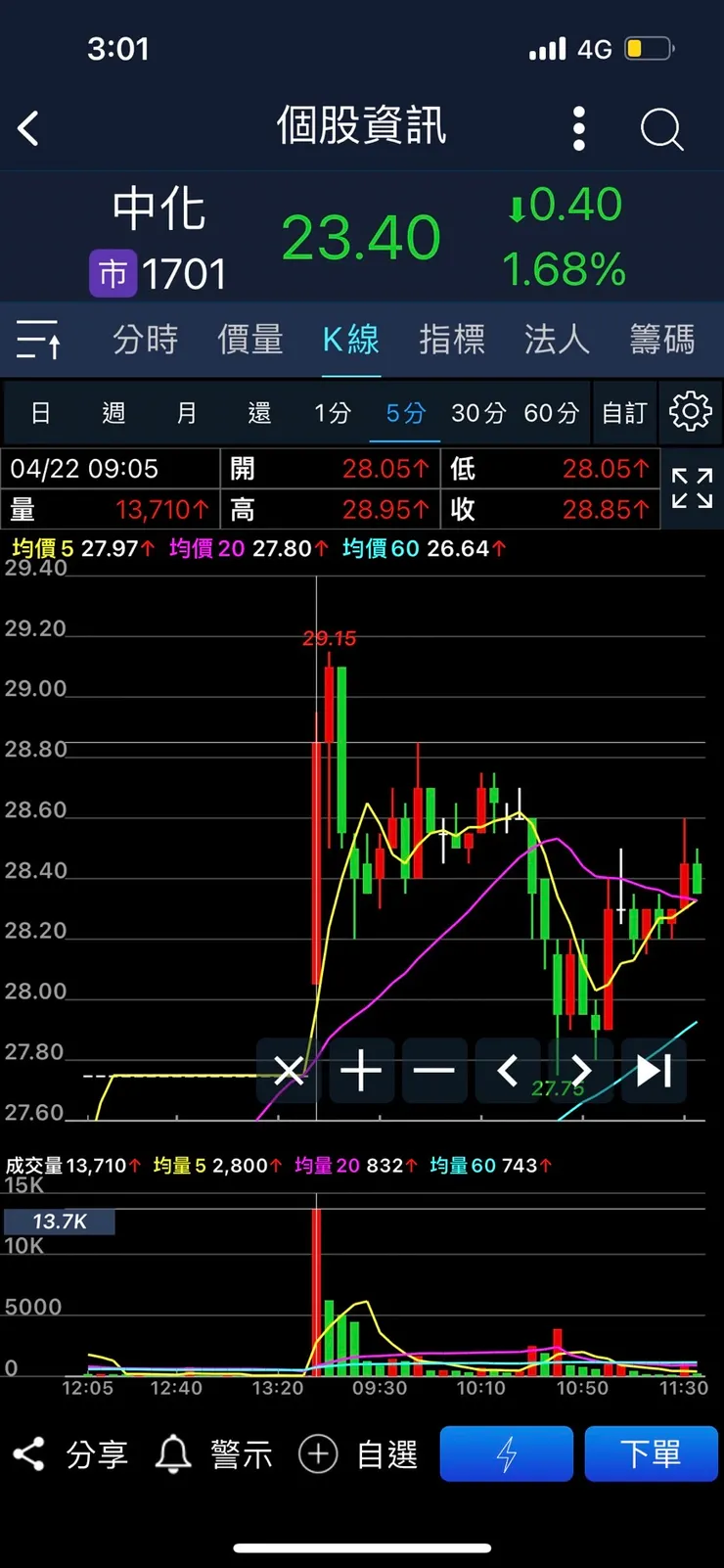
Task: Tap 下單 to place an order
Action: [651, 1454]
